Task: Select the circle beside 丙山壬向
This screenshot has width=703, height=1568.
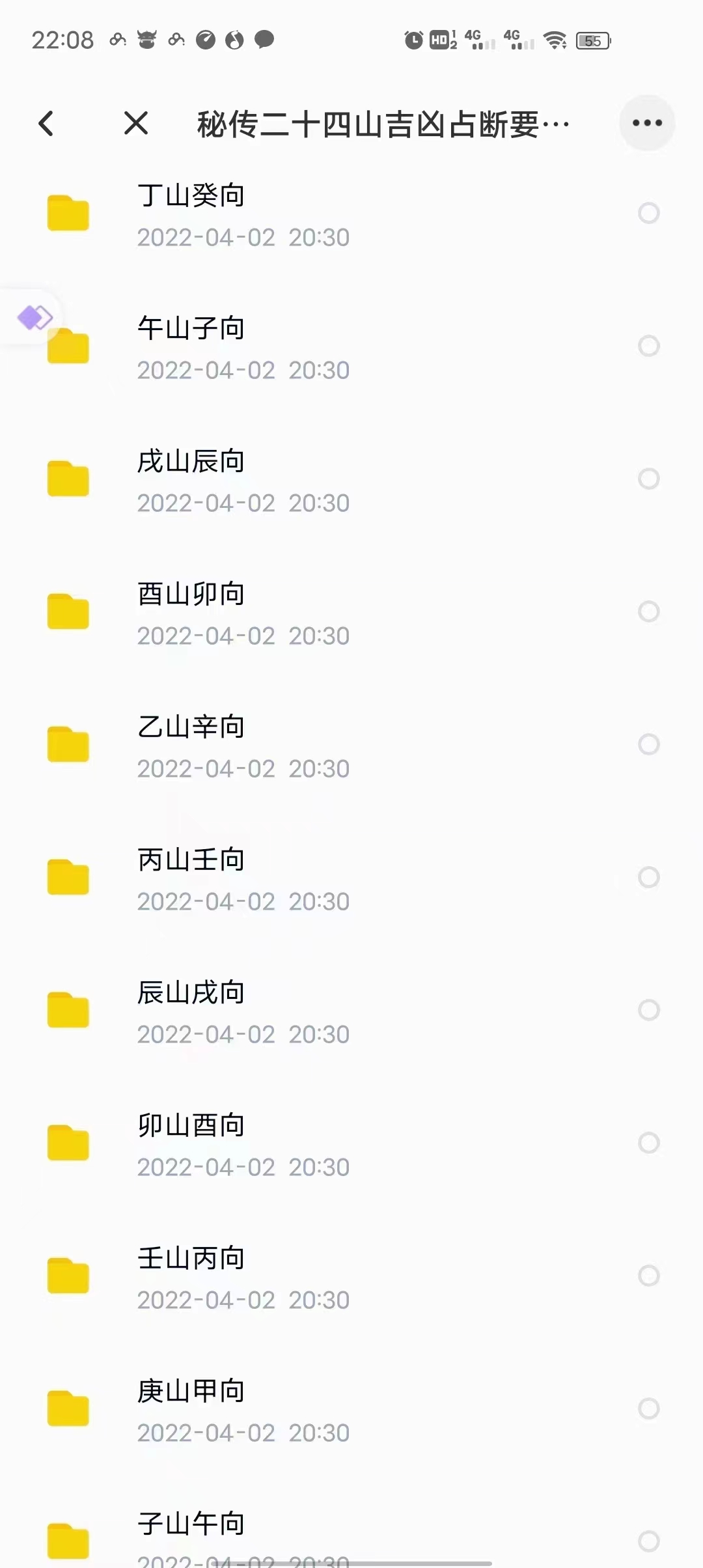Action: tap(648, 877)
